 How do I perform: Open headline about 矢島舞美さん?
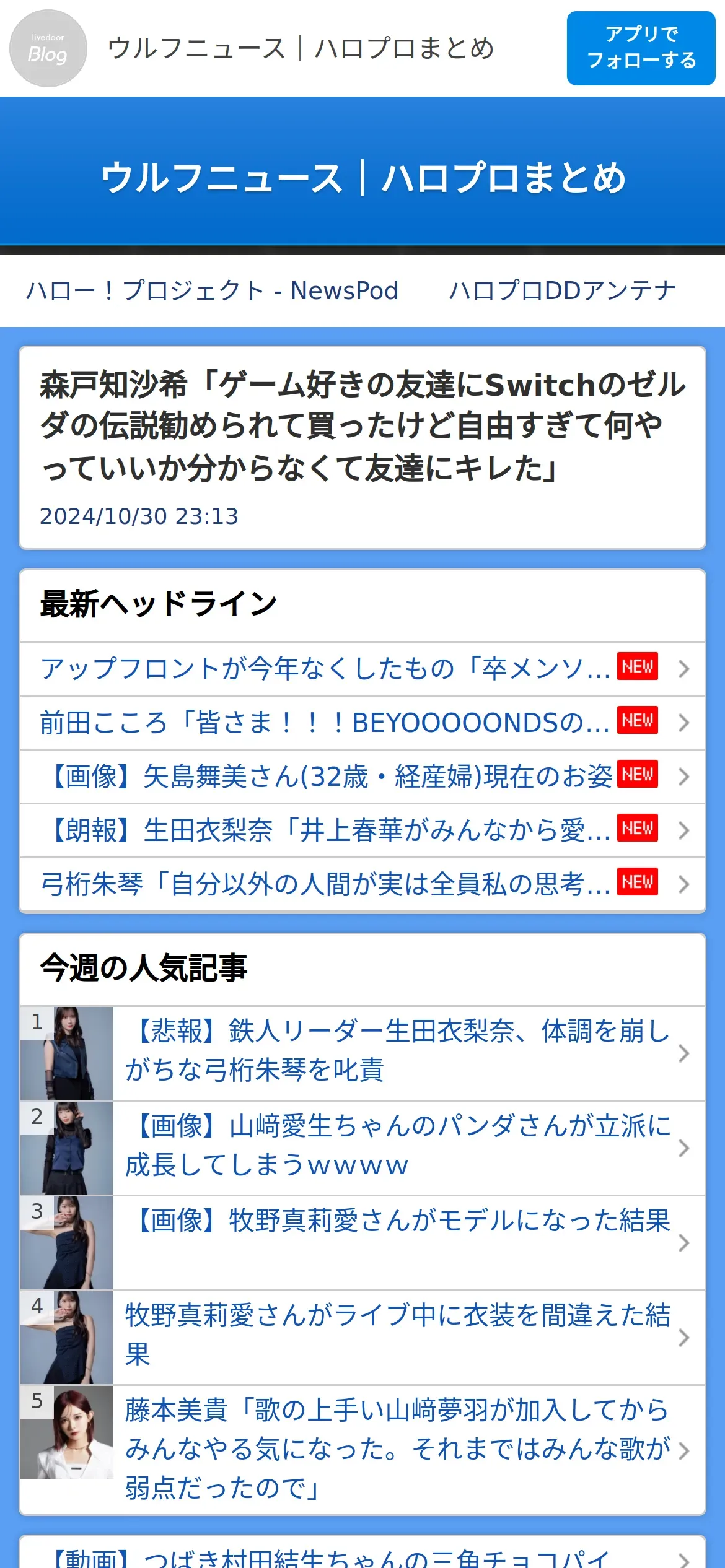[x=362, y=777]
